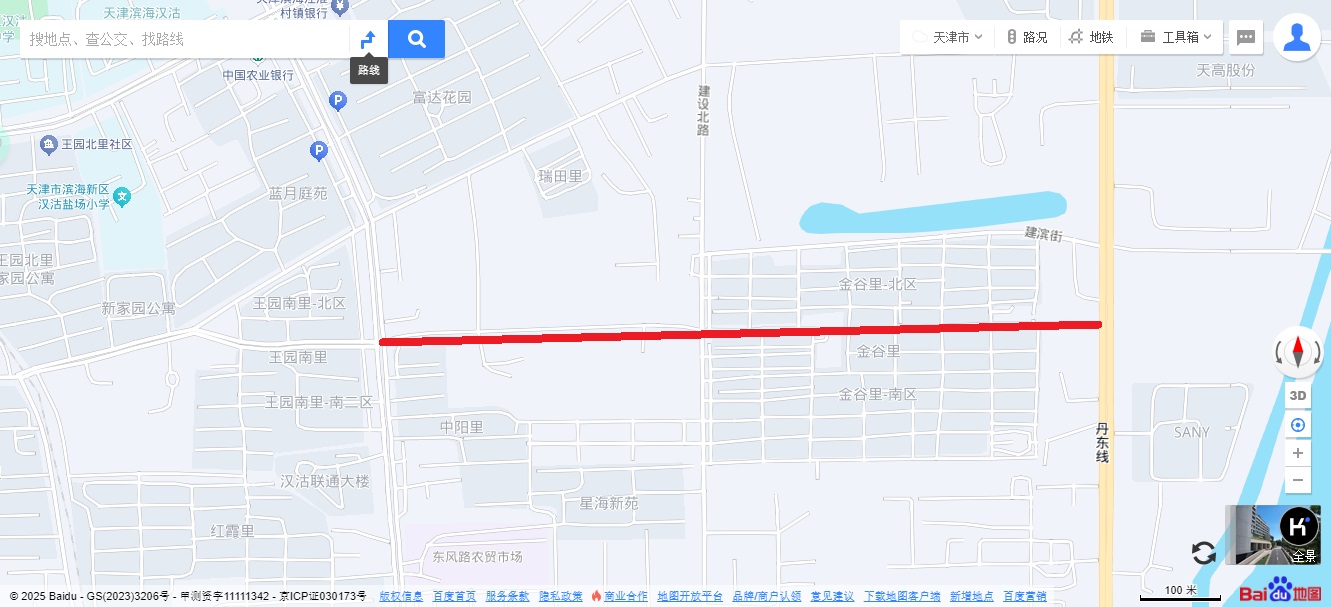Open the 版权信息 copyright link

pos(401,597)
